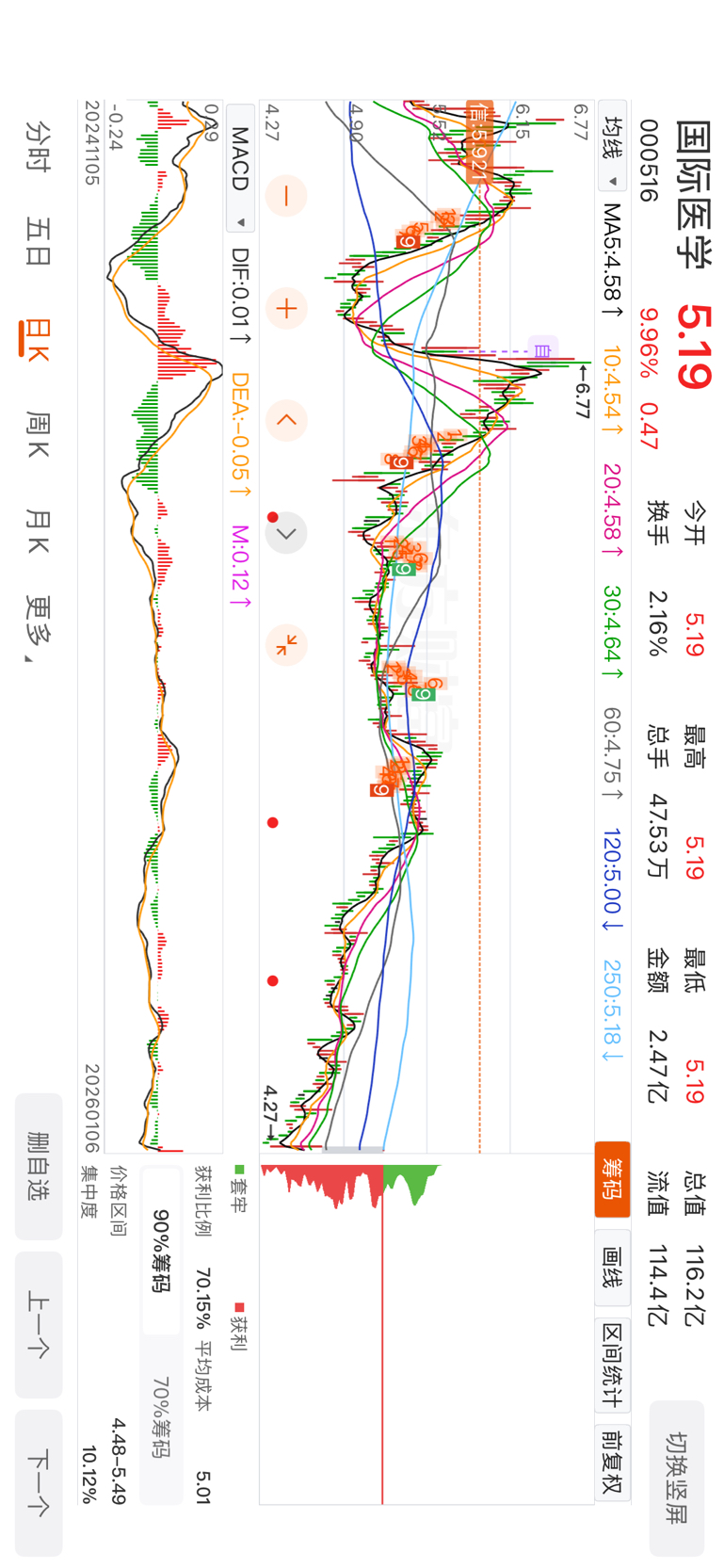Expand the 更多 chart period options

point(39,628)
